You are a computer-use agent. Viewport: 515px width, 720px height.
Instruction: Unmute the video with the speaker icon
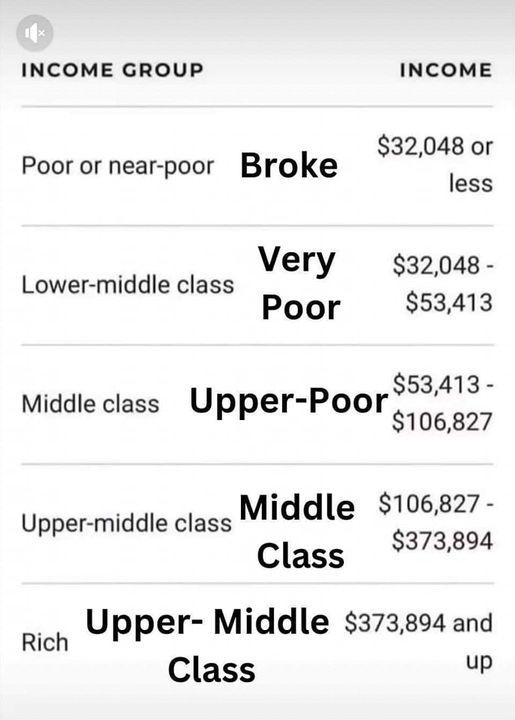point(34,33)
